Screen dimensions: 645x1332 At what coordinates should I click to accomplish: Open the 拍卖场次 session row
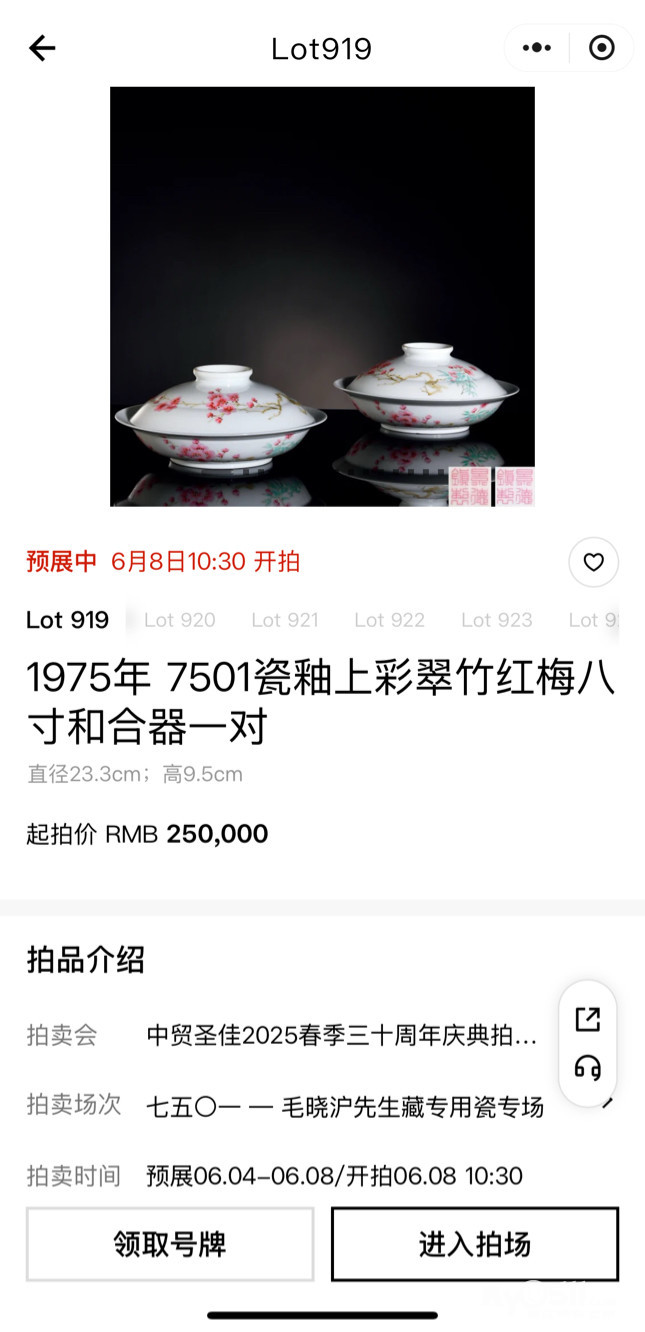pos(345,1106)
